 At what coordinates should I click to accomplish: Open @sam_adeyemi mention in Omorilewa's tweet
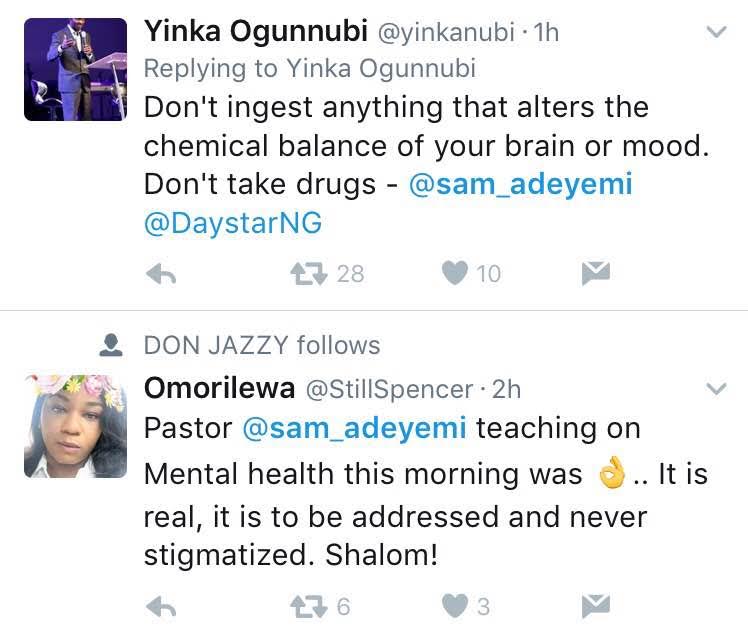(355, 428)
